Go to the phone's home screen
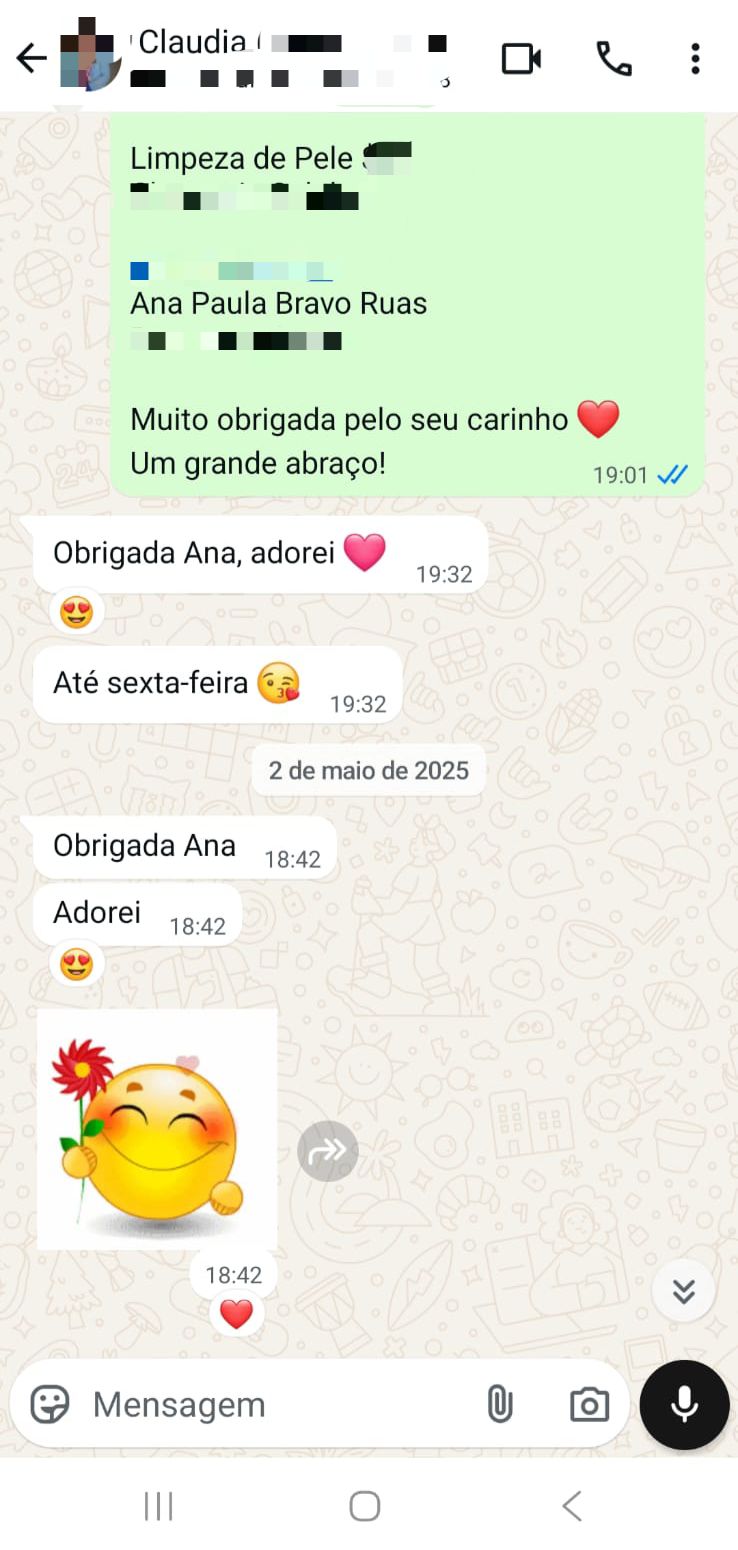 point(365,1505)
